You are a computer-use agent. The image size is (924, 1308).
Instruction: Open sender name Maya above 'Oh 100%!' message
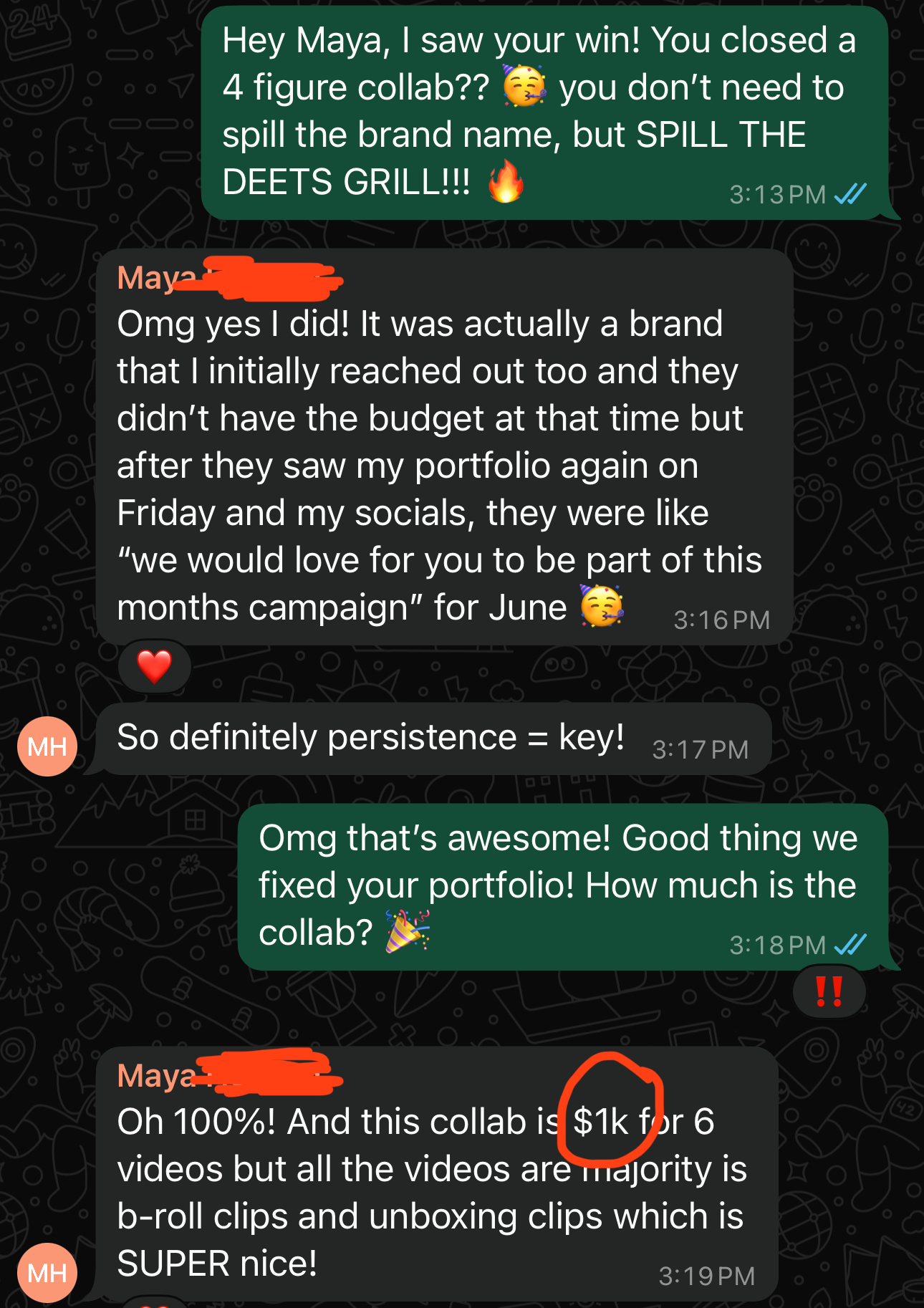coord(156,1075)
